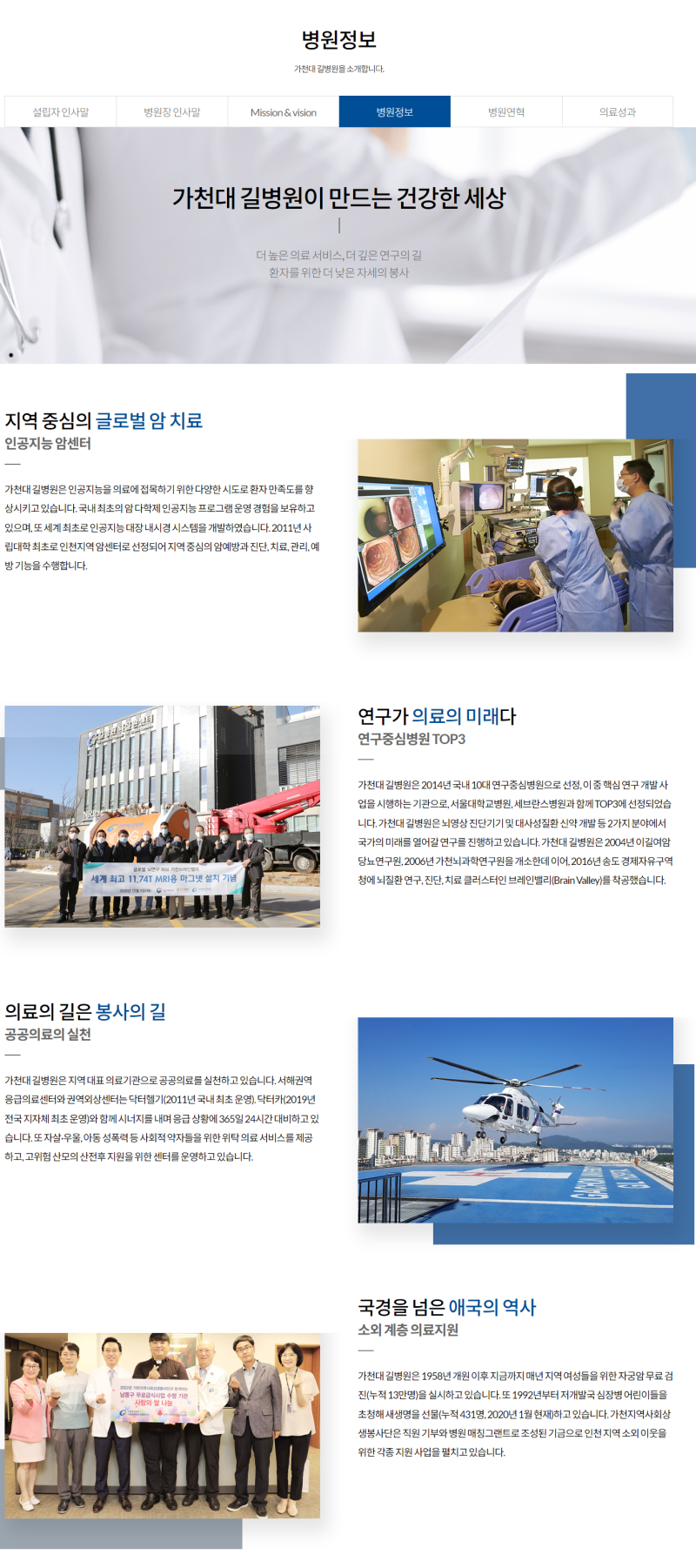This screenshot has width=696, height=1568.
Task: Go to the Mission & vision tab
Action: 284,112
